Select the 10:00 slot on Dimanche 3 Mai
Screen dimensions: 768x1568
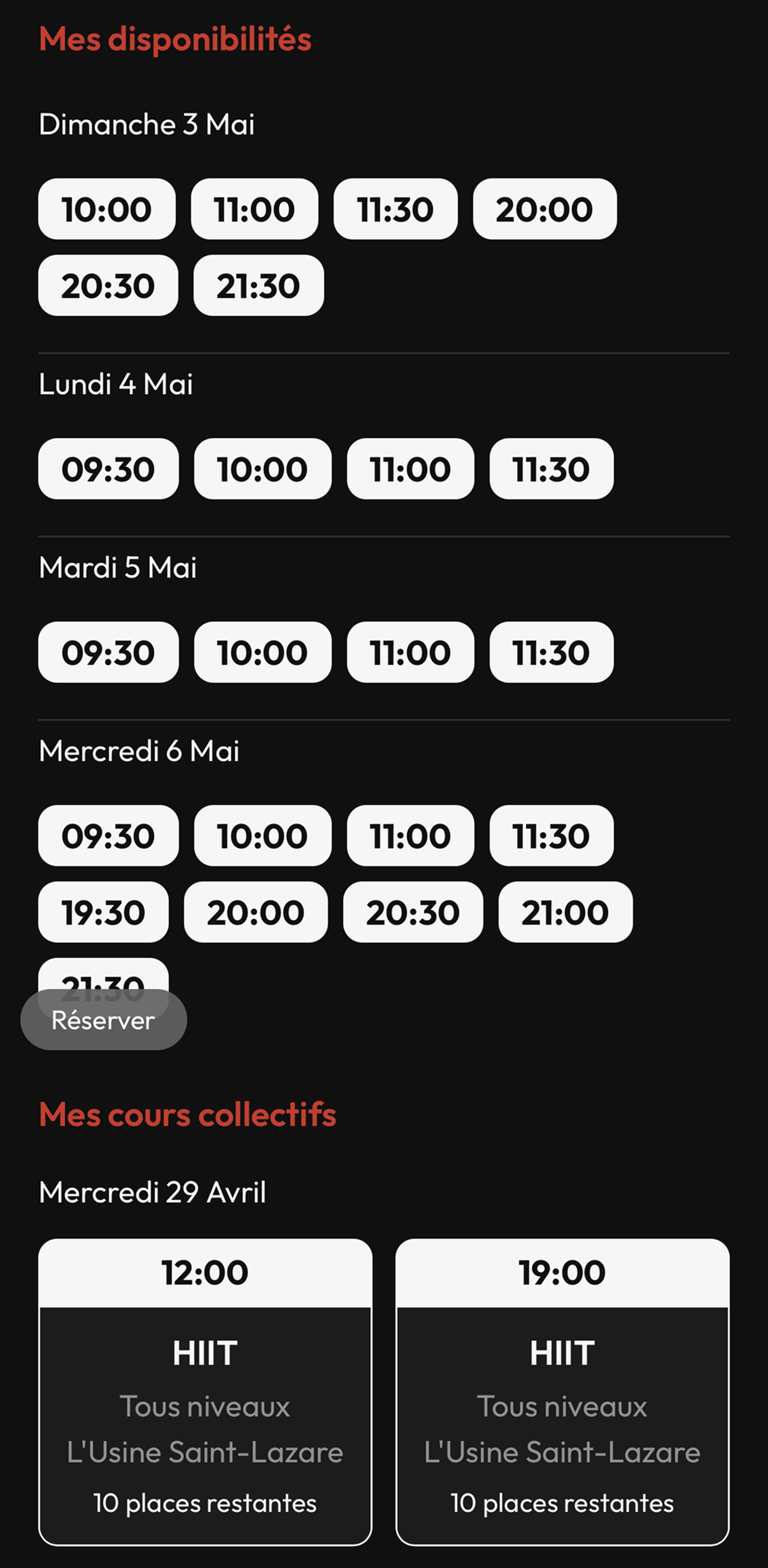click(106, 209)
